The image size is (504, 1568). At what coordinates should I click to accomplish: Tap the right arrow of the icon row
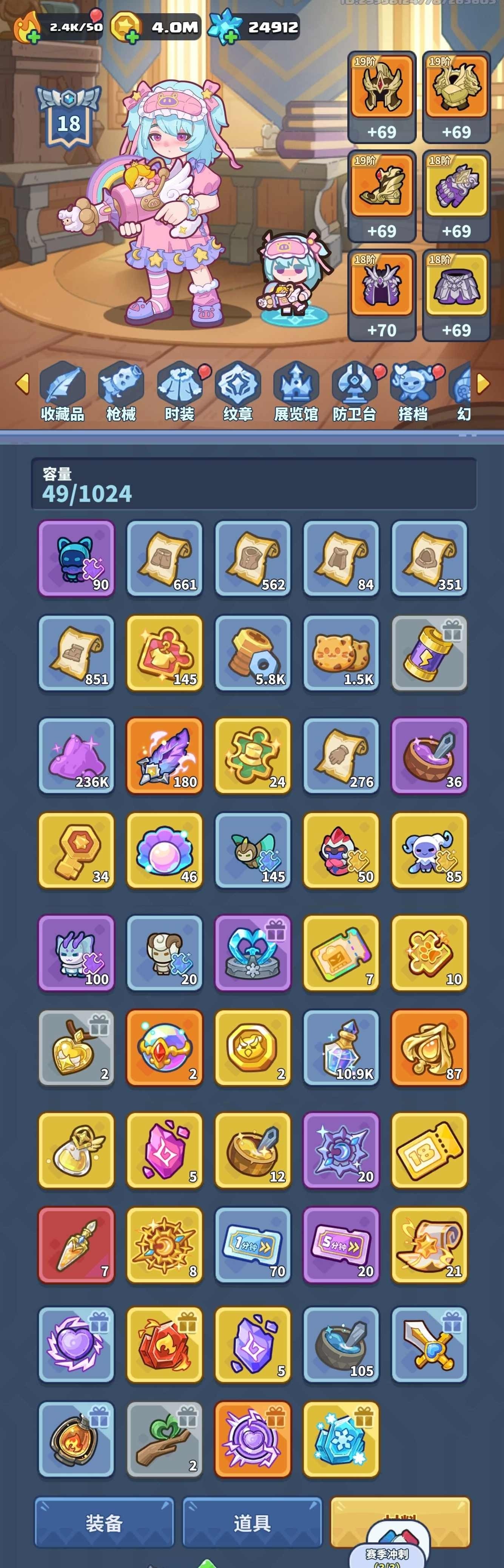click(x=483, y=384)
